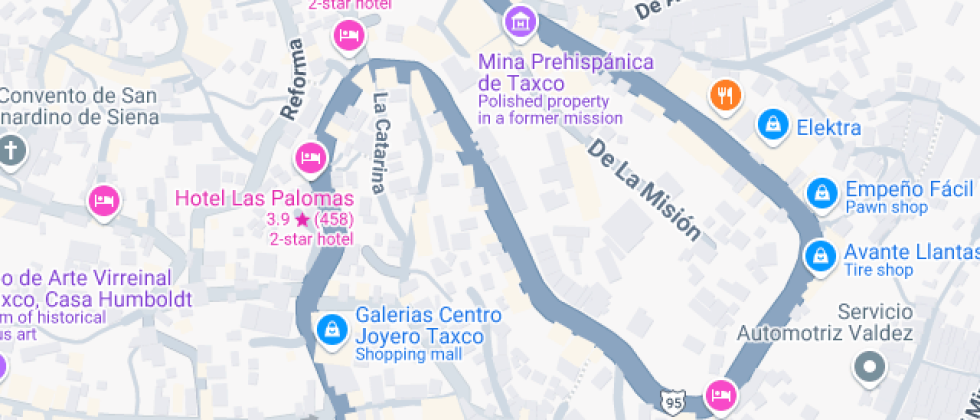Screen dimensions: 980x420
Task: Tap the hotel pin beside Highway 95
Action: tap(718, 393)
